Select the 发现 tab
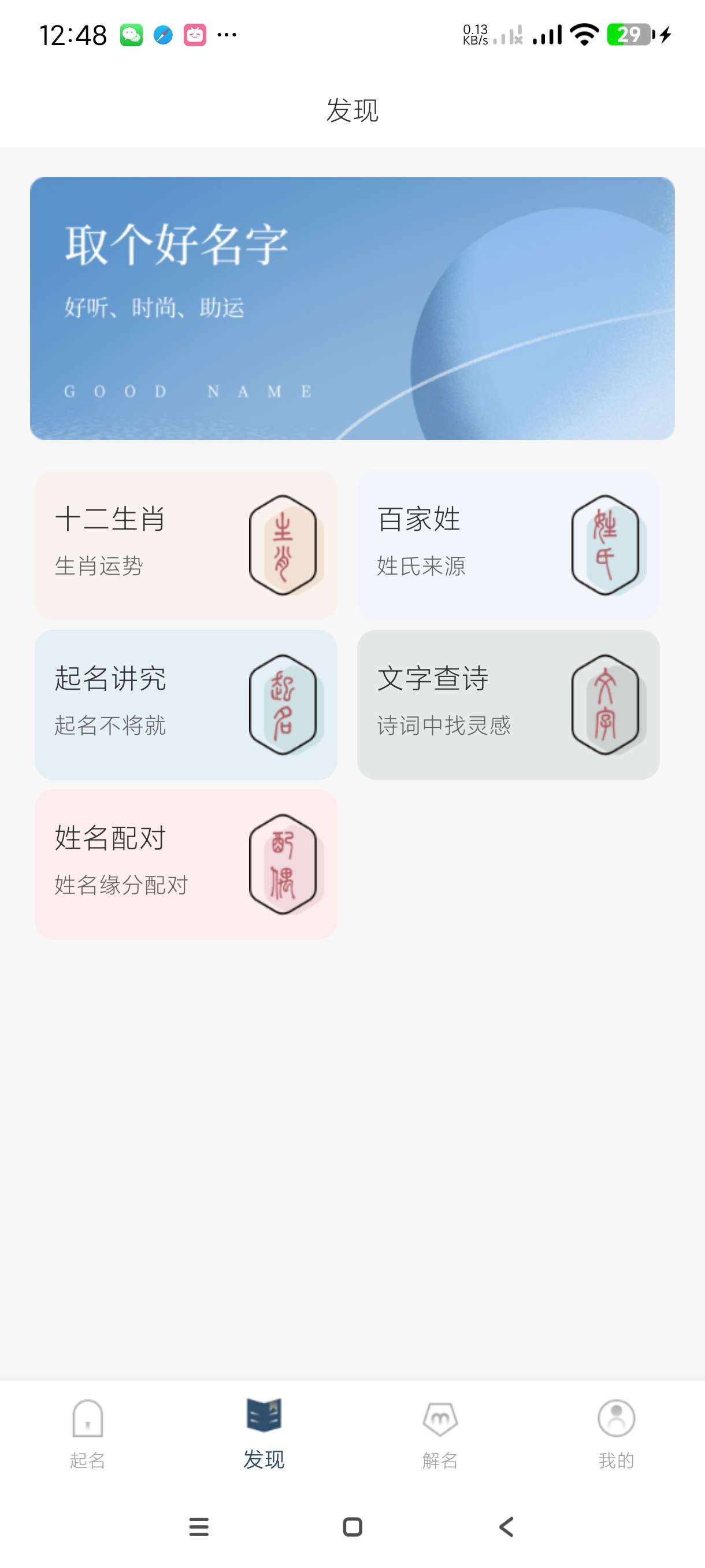This screenshot has width=705, height=1568. 264,1432
